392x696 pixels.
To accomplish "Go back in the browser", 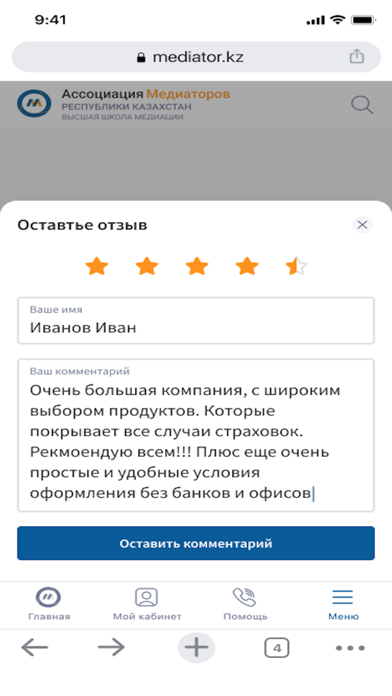I will click(x=35, y=648).
